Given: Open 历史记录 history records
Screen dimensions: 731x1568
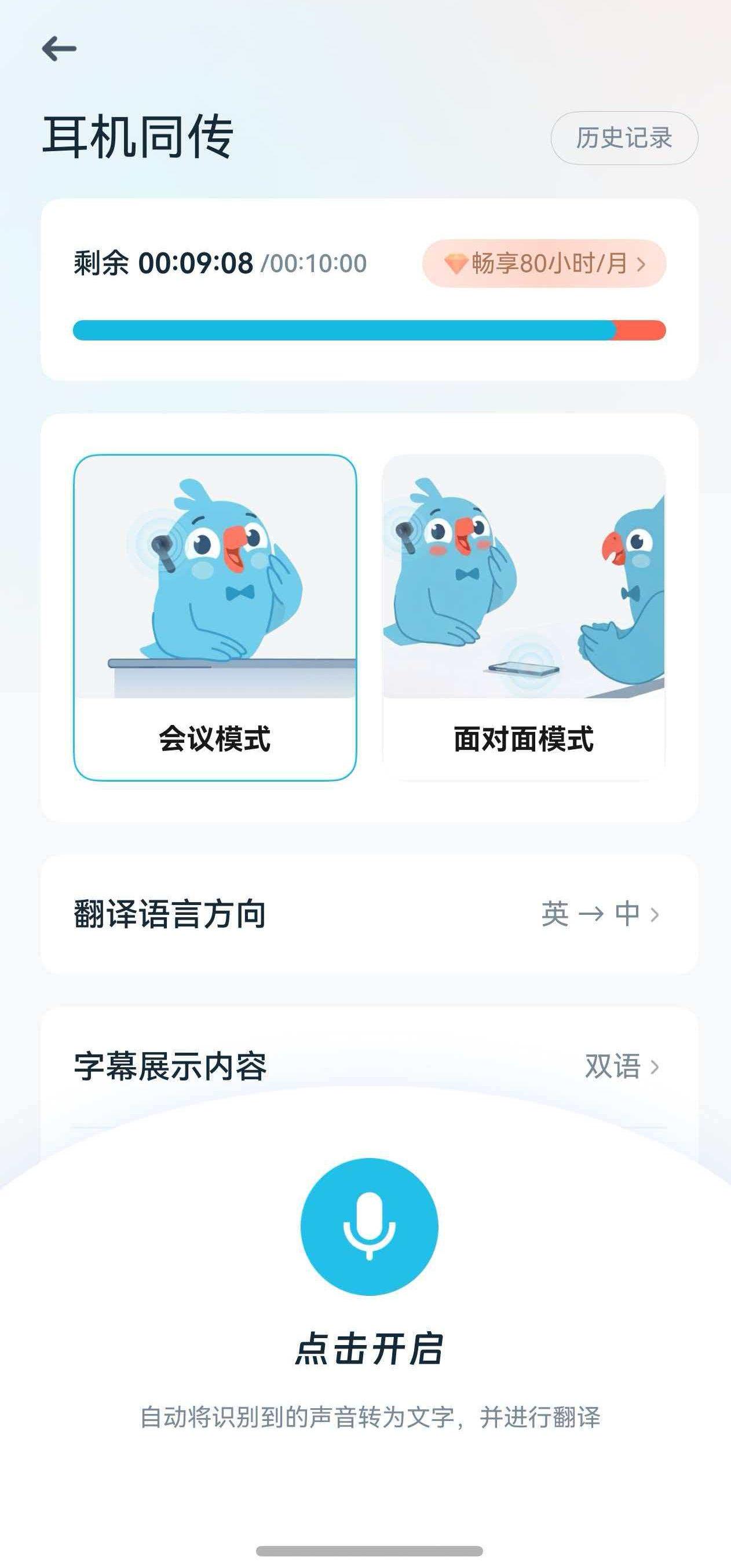Looking at the screenshot, I should [x=624, y=138].
